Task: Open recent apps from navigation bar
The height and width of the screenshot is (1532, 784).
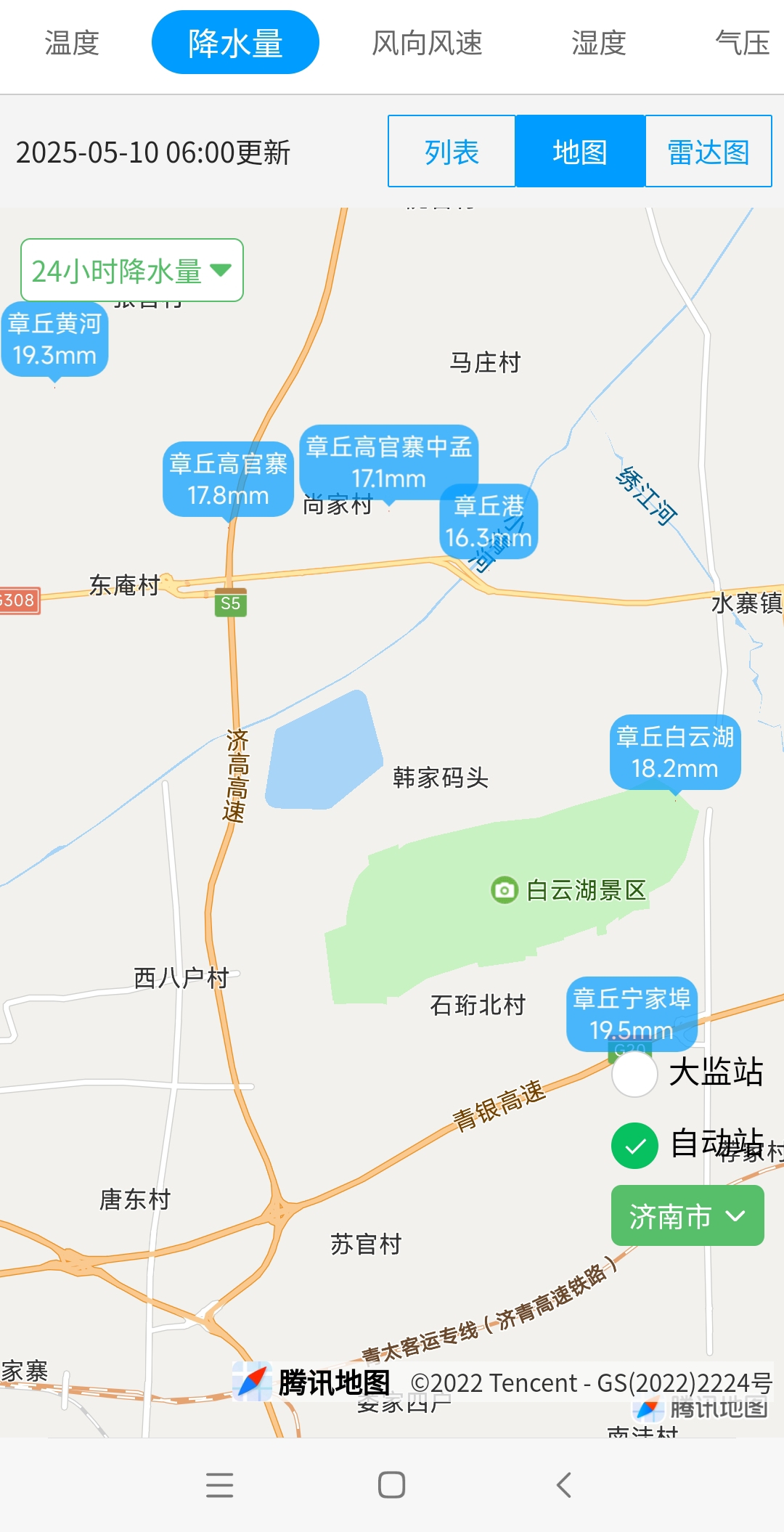Action: pos(220,1485)
